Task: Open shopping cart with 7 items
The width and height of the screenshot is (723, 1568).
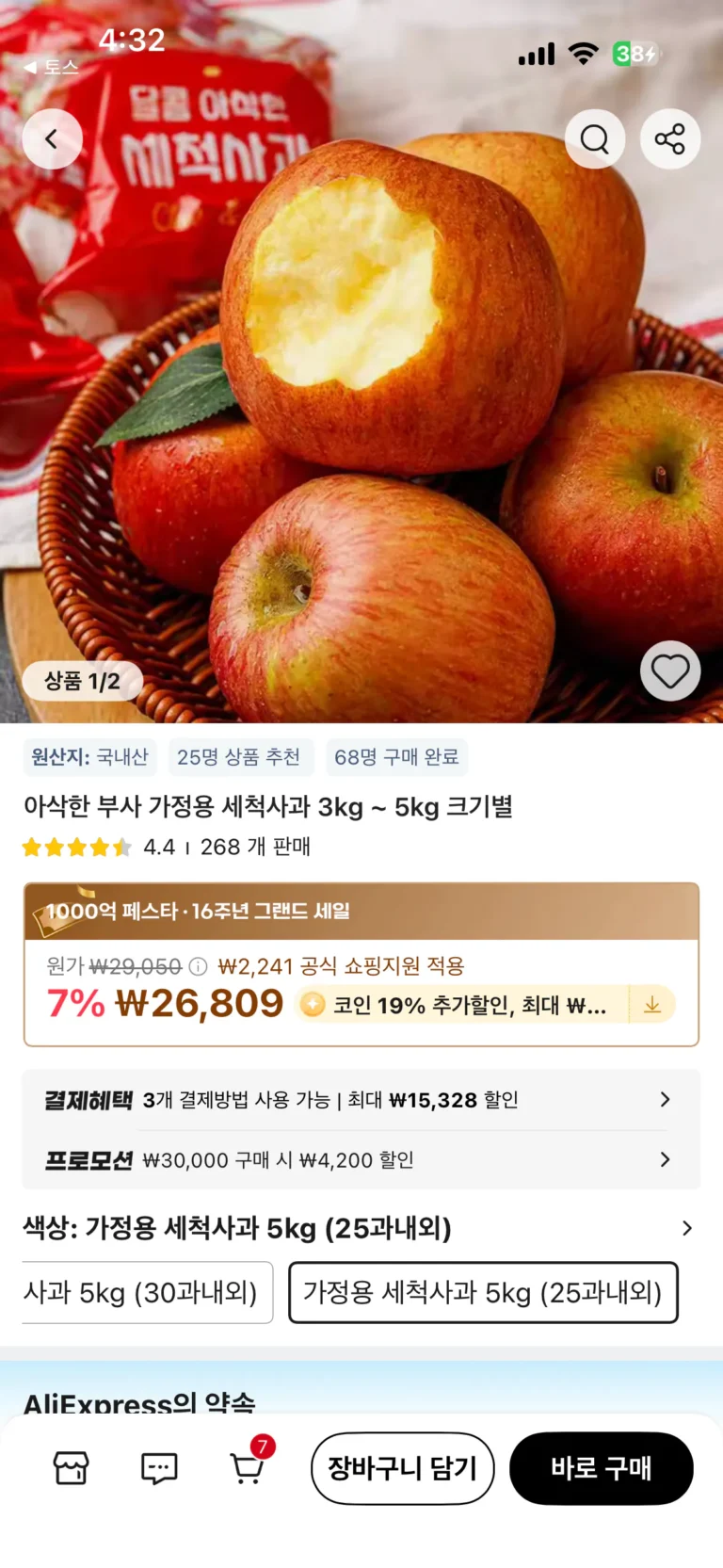Action: (248, 1467)
